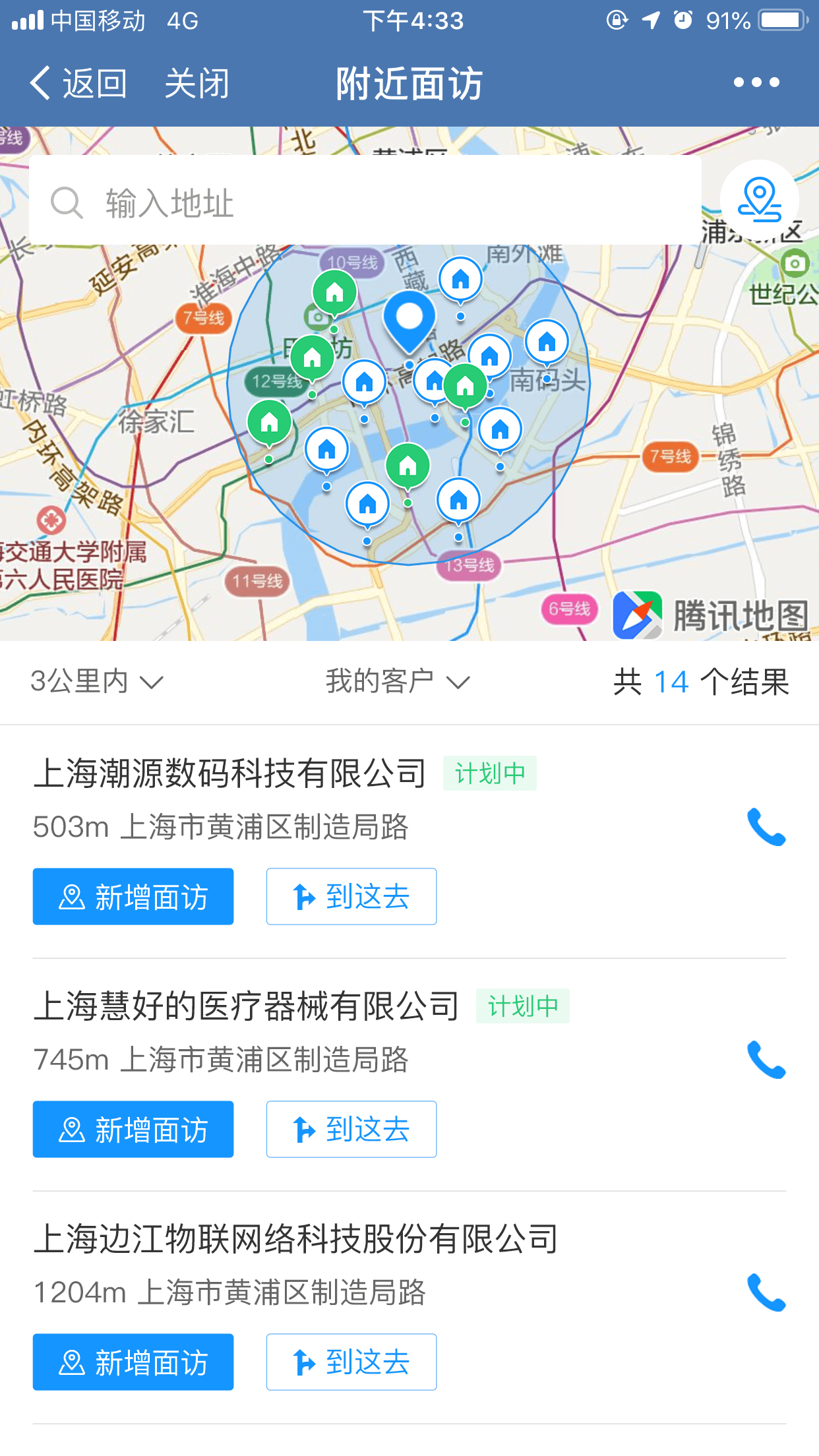Navigate to 上海慧好的医疗器械有限公司 with 到这去
Screen dimensions: 819x1456
pyautogui.click(x=351, y=1130)
